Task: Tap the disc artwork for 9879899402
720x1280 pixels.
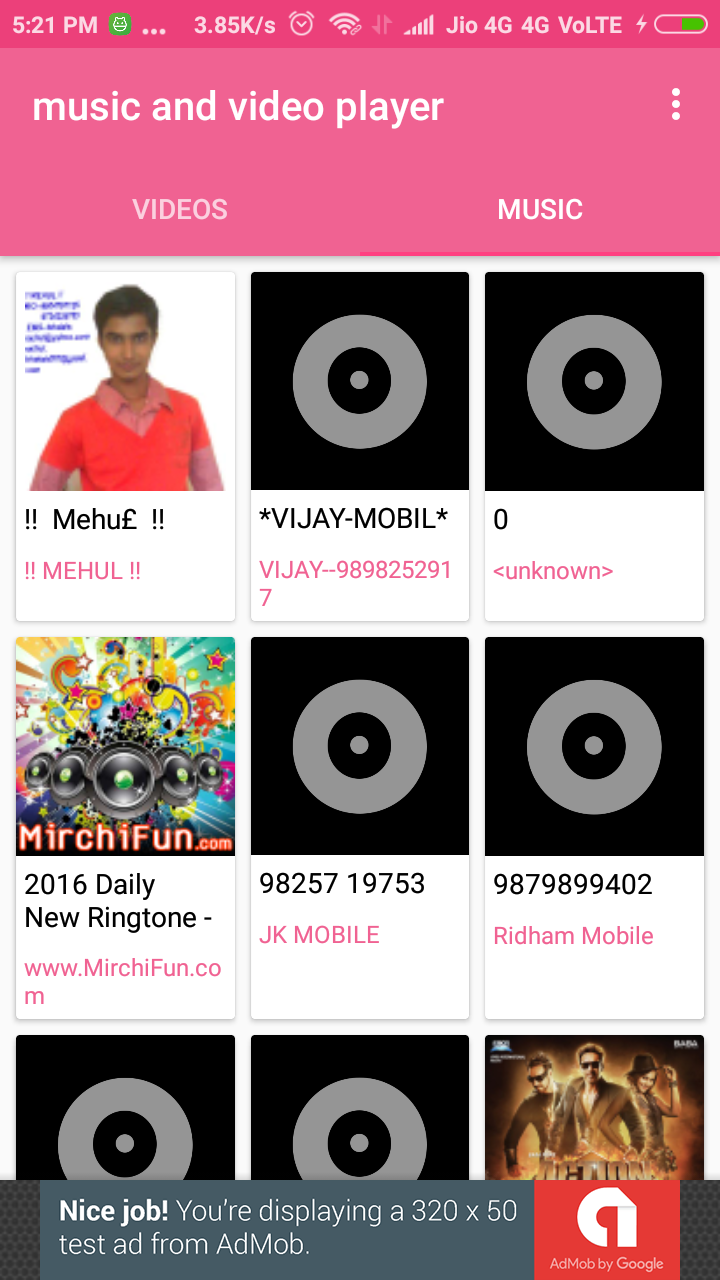Action: (x=594, y=746)
